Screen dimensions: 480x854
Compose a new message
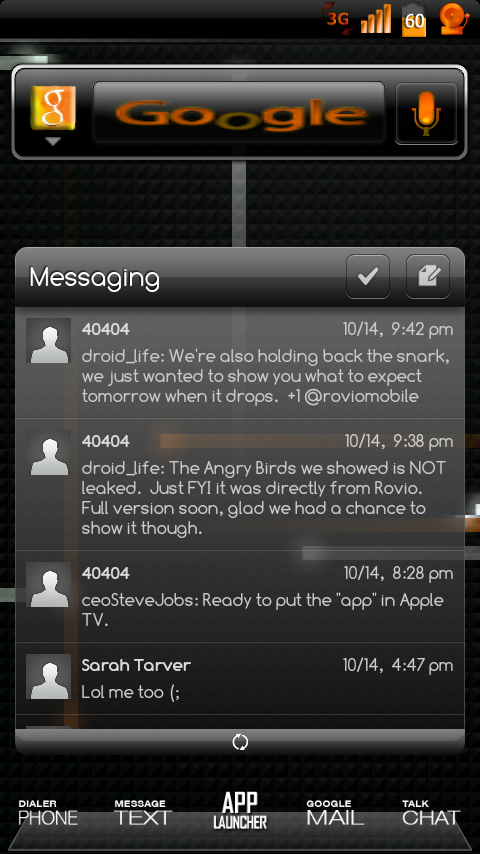tap(428, 277)
